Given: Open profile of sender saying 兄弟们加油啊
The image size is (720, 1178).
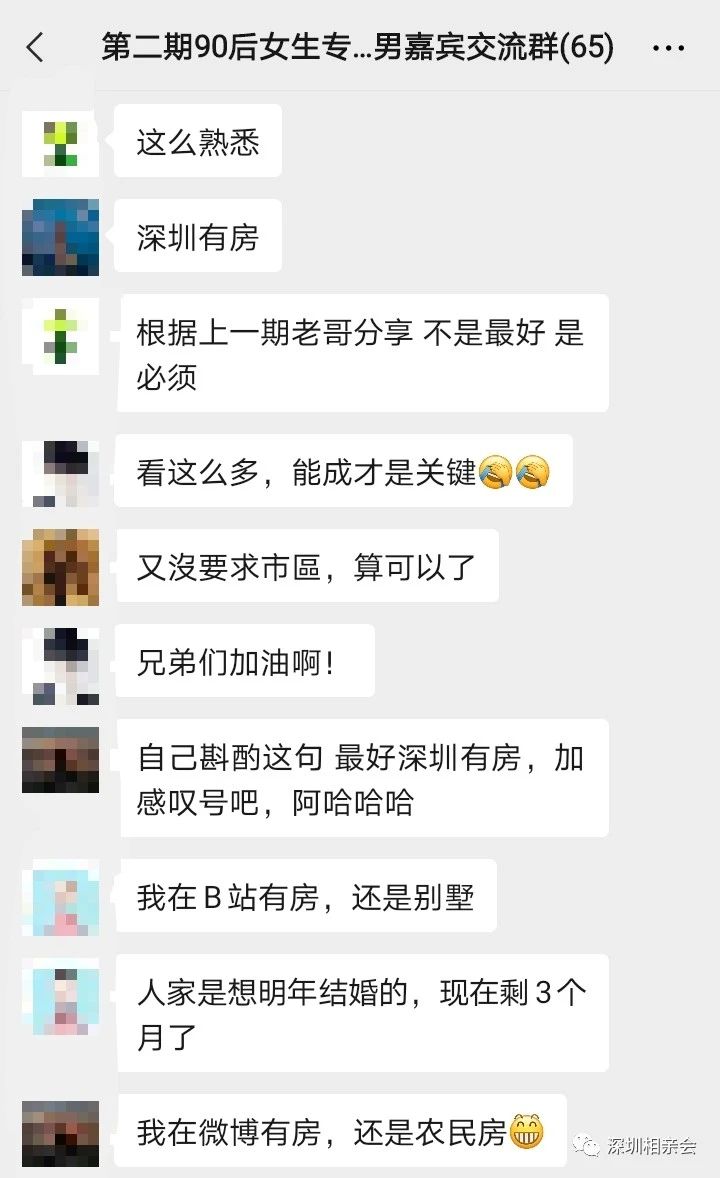Looking at the screenshot, I should 61,664.
